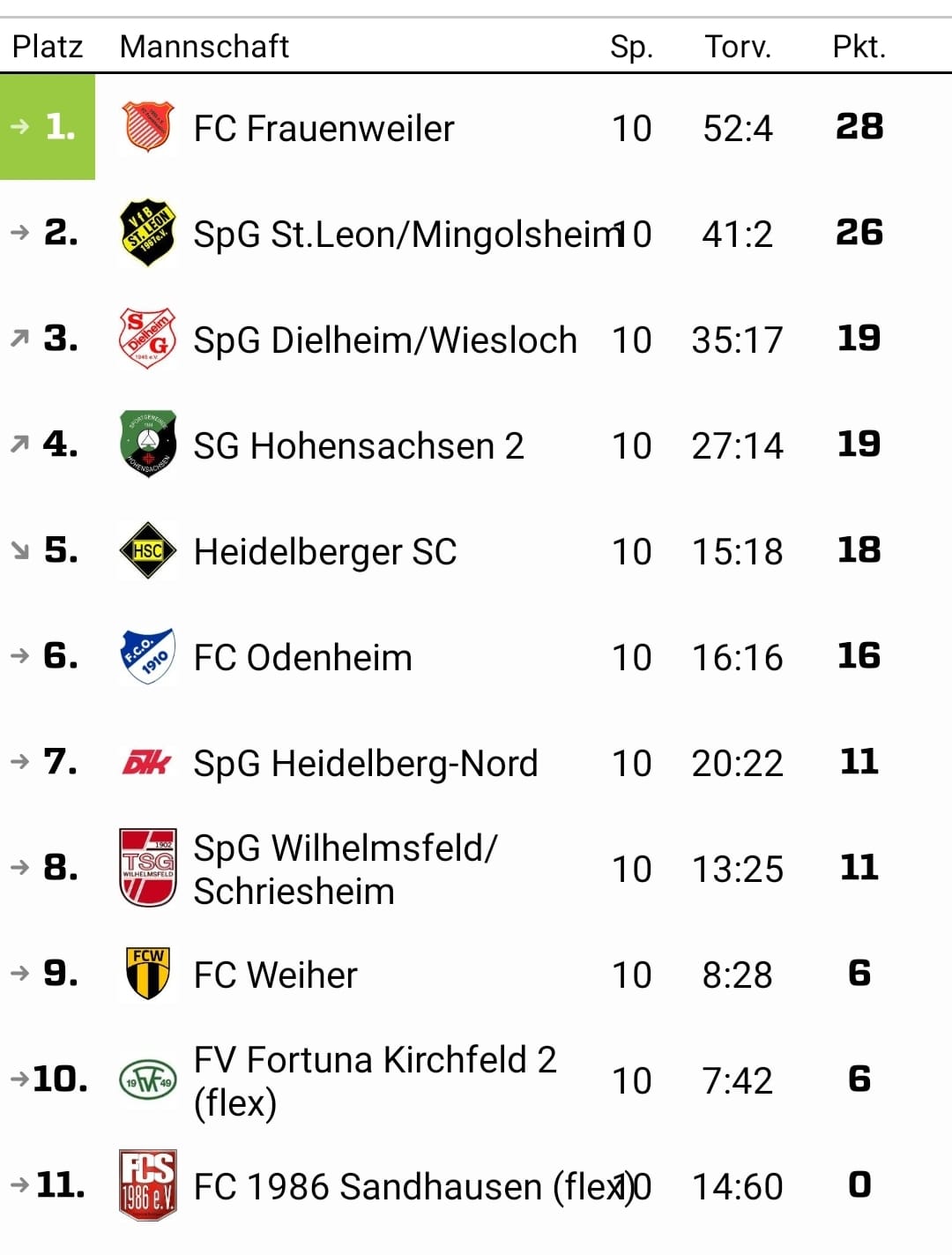Image resolution: width=952 pixels, height=1255 pixels.
Task: Tap the Heidelberger SC row
Action: [x=324, y=552]
